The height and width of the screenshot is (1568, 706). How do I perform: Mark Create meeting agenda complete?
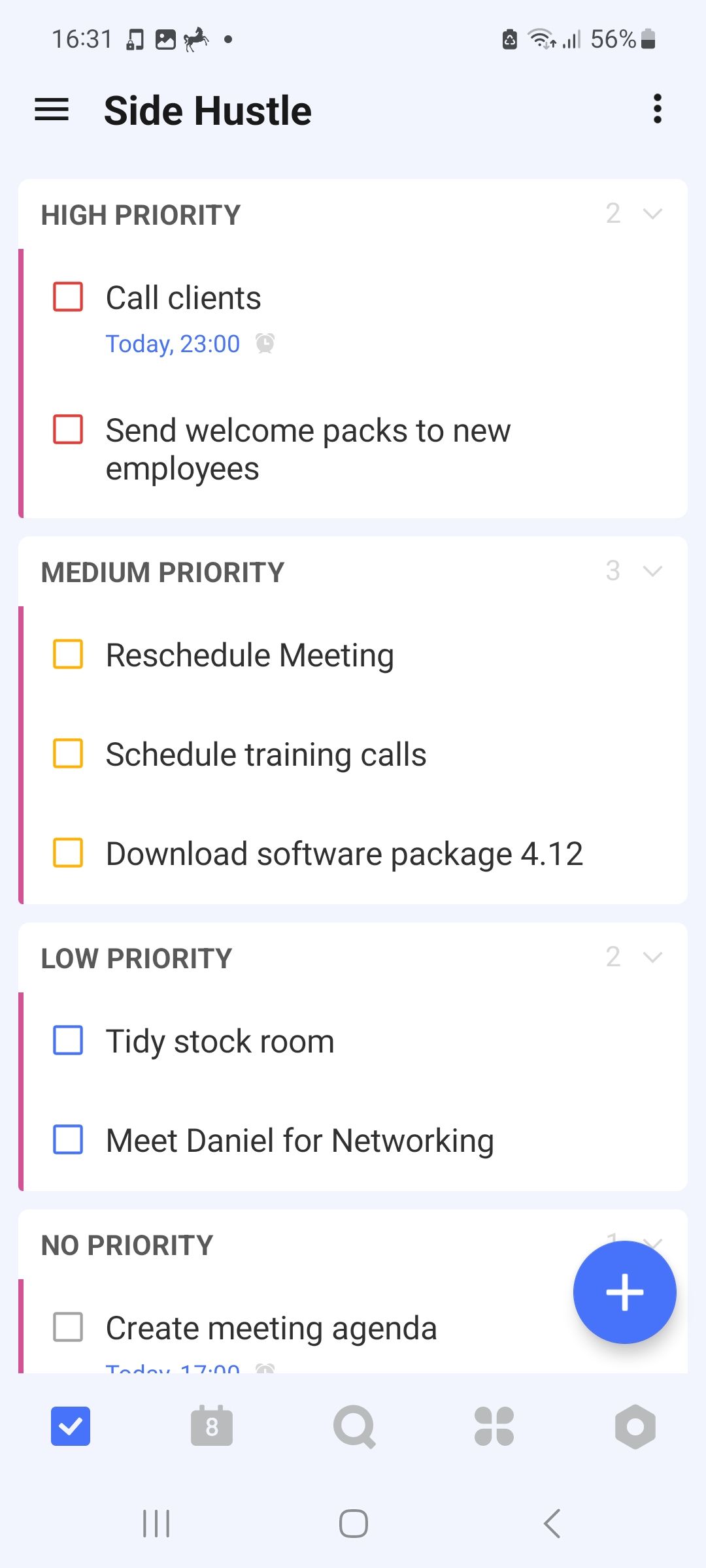(x=68, y=1328)
